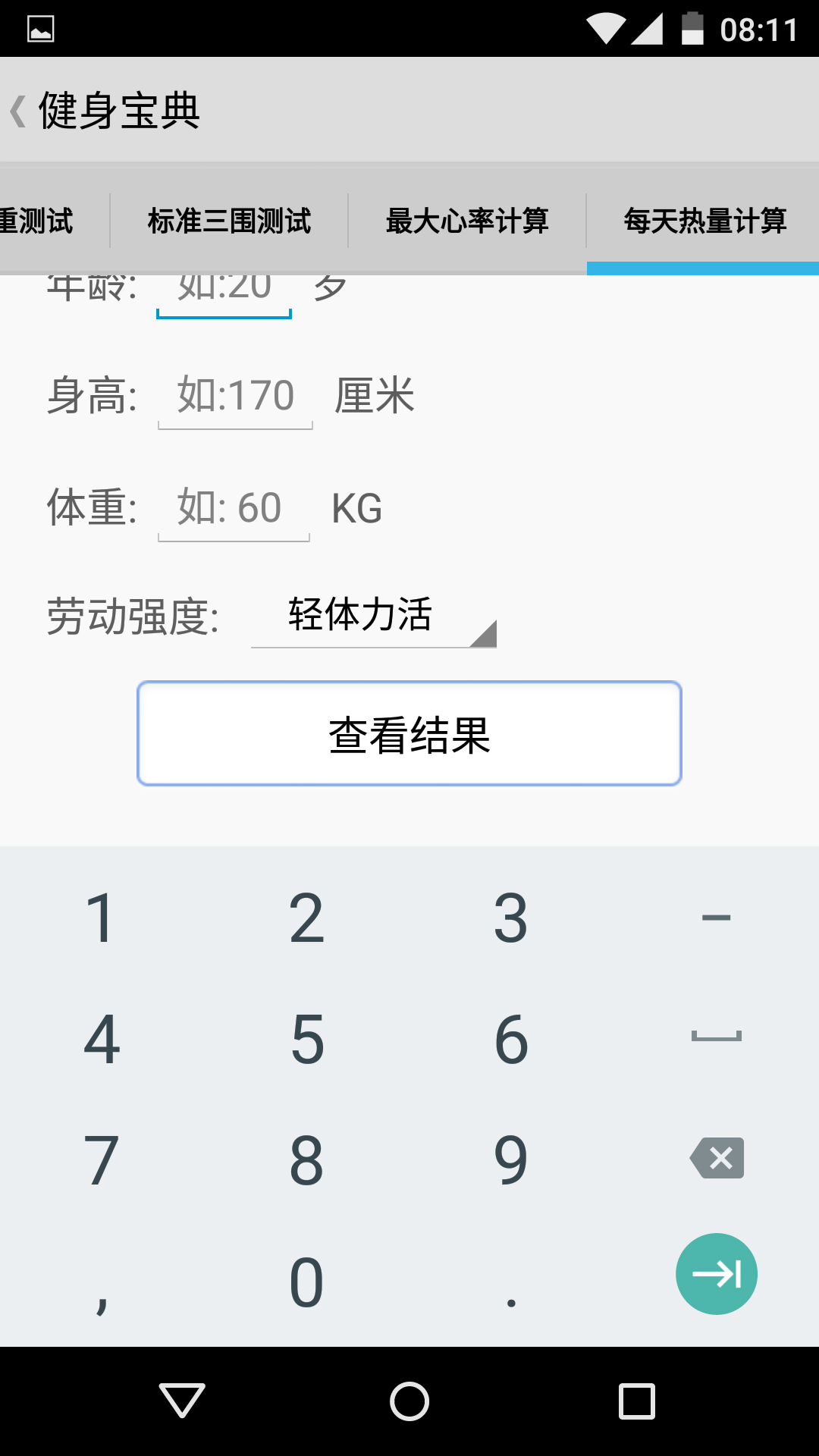Expand the 劳动强度 dropdown
Viewport: 819px width, 1456px height.
[374, 616]
